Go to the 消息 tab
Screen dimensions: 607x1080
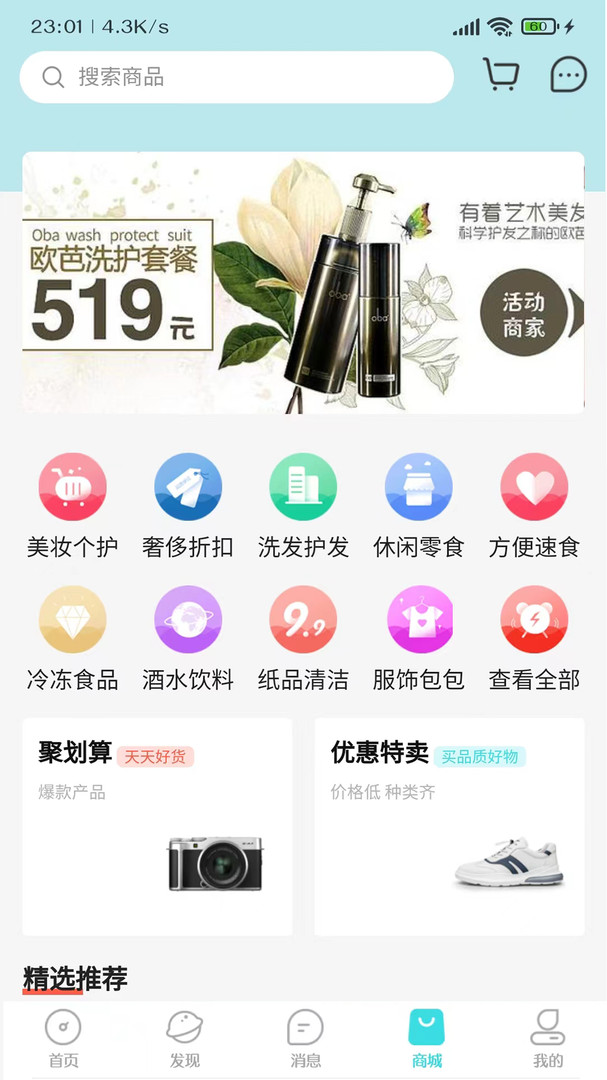click(305, 1039)
